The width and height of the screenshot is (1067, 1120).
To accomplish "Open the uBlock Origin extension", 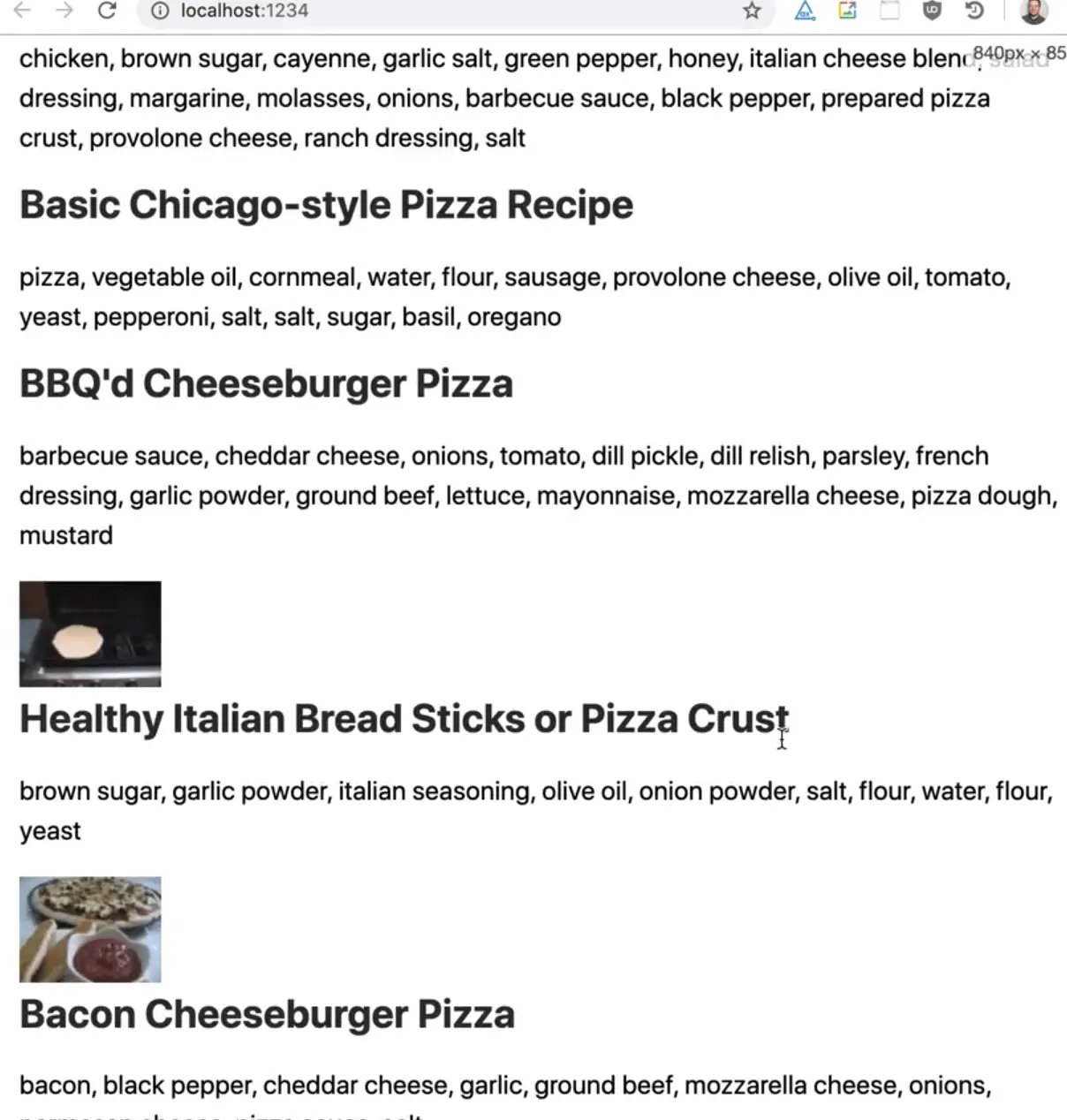I will coord(931,11).
